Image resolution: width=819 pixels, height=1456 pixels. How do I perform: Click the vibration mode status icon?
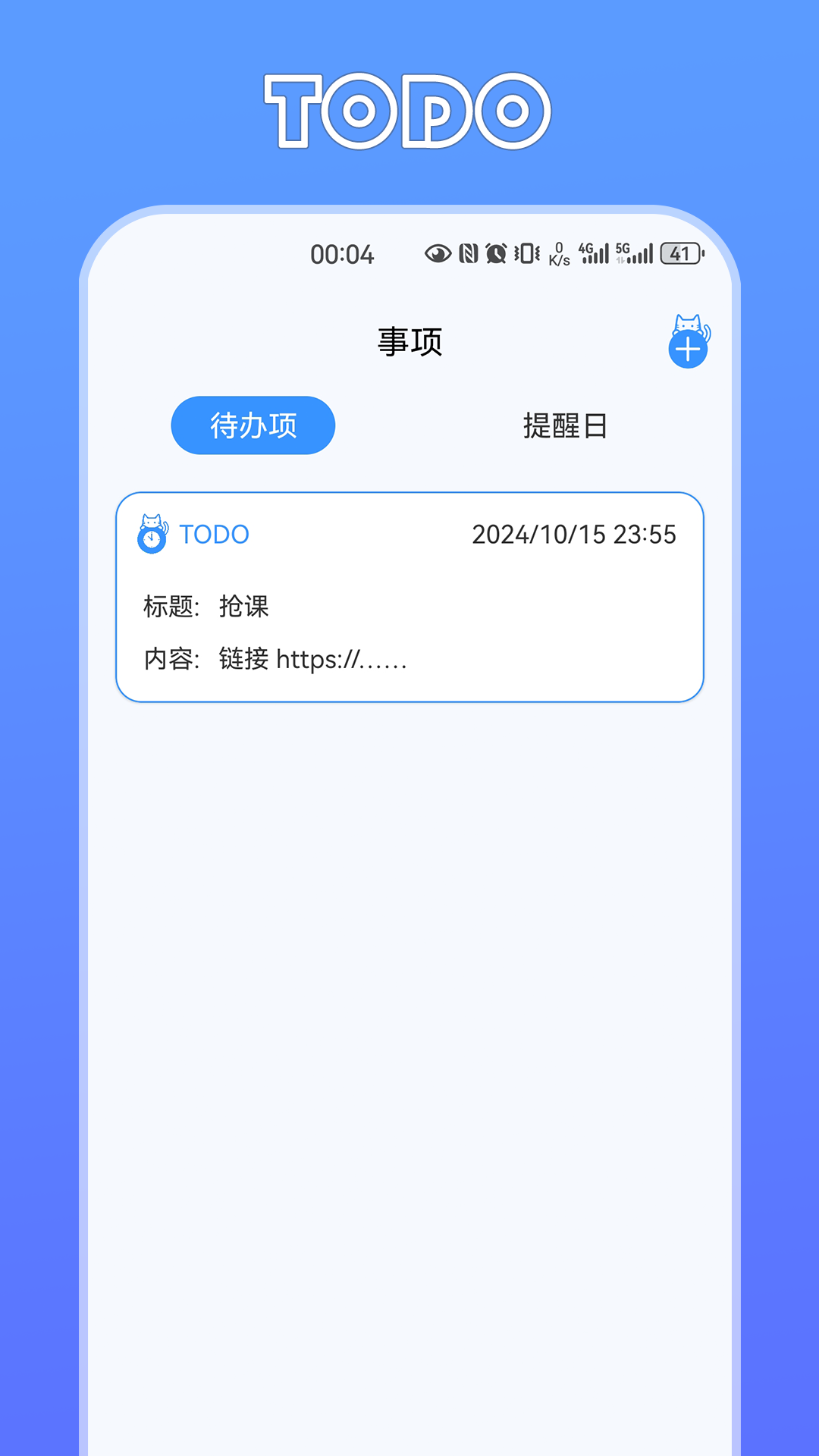click(526, 254)
